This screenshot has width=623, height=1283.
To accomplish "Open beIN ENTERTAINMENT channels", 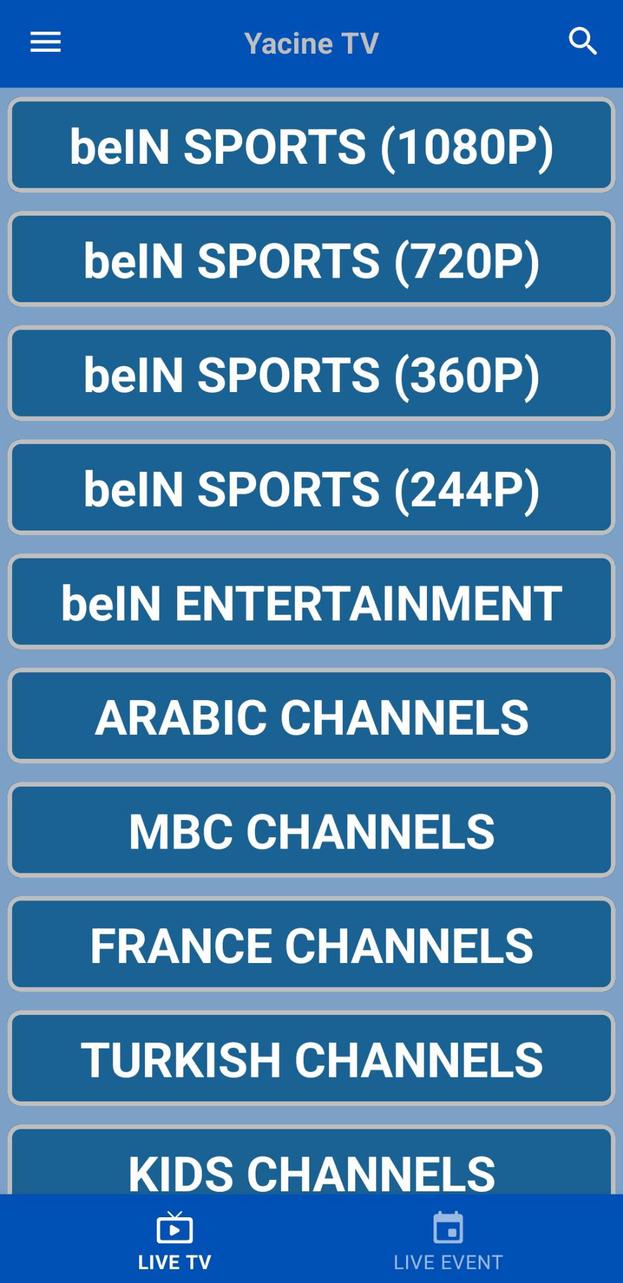I will (x=311, y=602).
